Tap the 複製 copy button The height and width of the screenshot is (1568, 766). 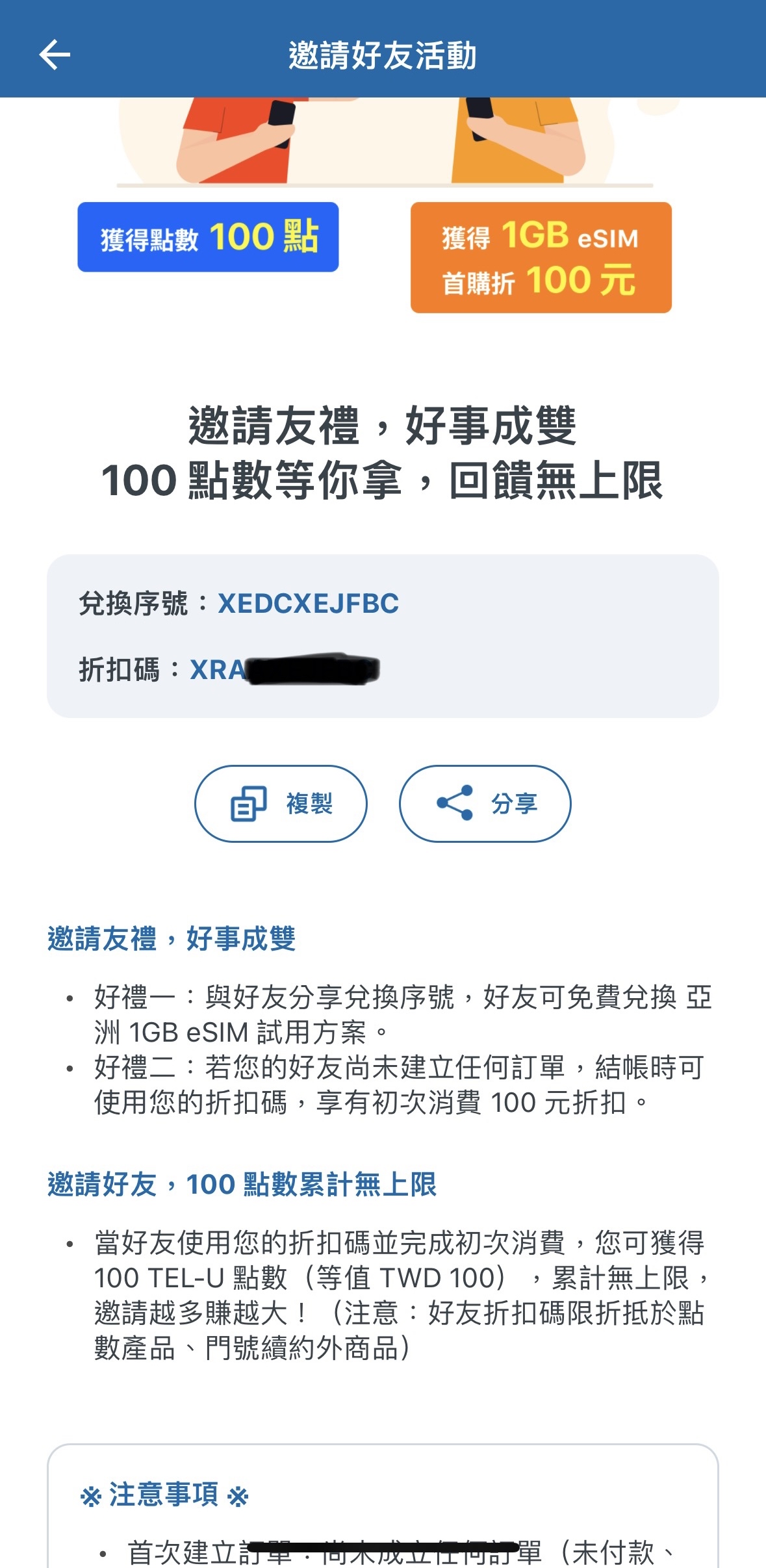pyautogui.click(x=281, y=804)
